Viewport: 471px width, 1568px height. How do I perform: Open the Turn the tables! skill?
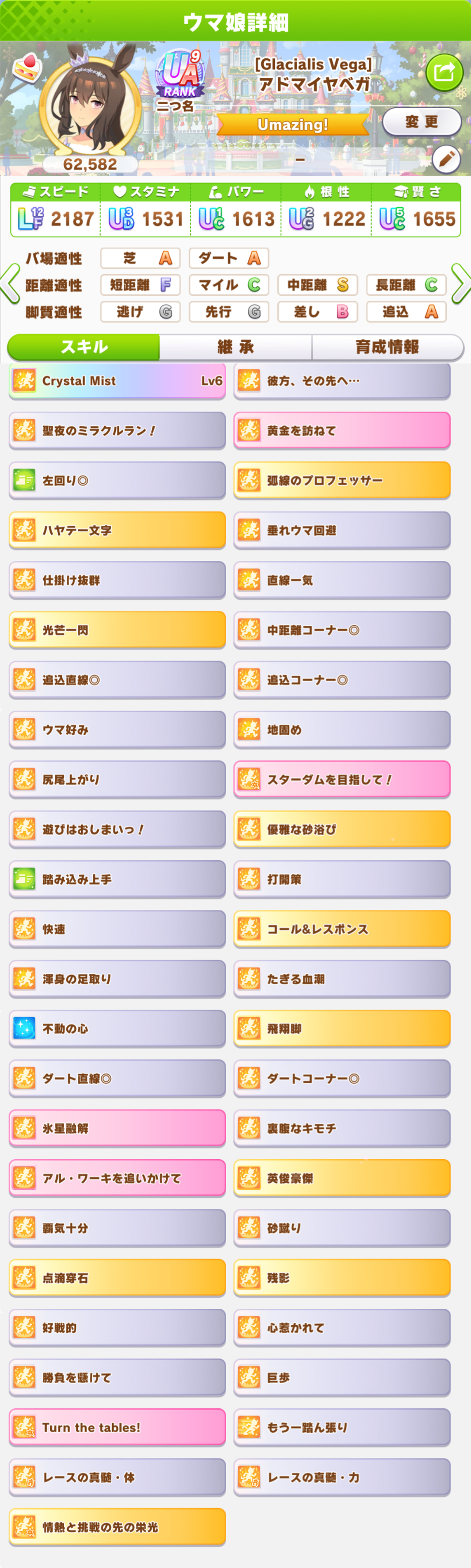117,1428
